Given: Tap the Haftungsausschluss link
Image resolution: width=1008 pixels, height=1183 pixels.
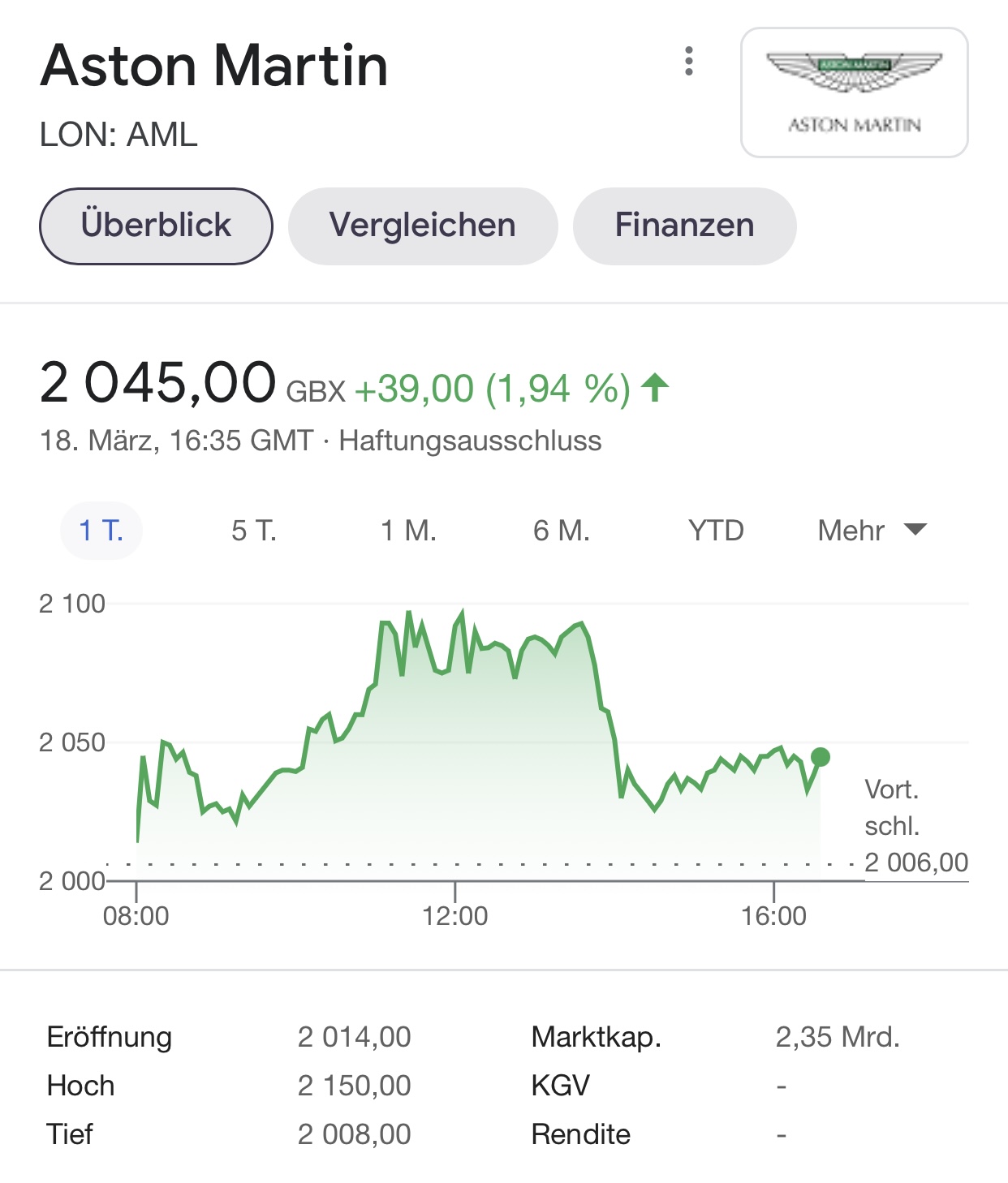Looking at the screenshot, I should 470,441.
